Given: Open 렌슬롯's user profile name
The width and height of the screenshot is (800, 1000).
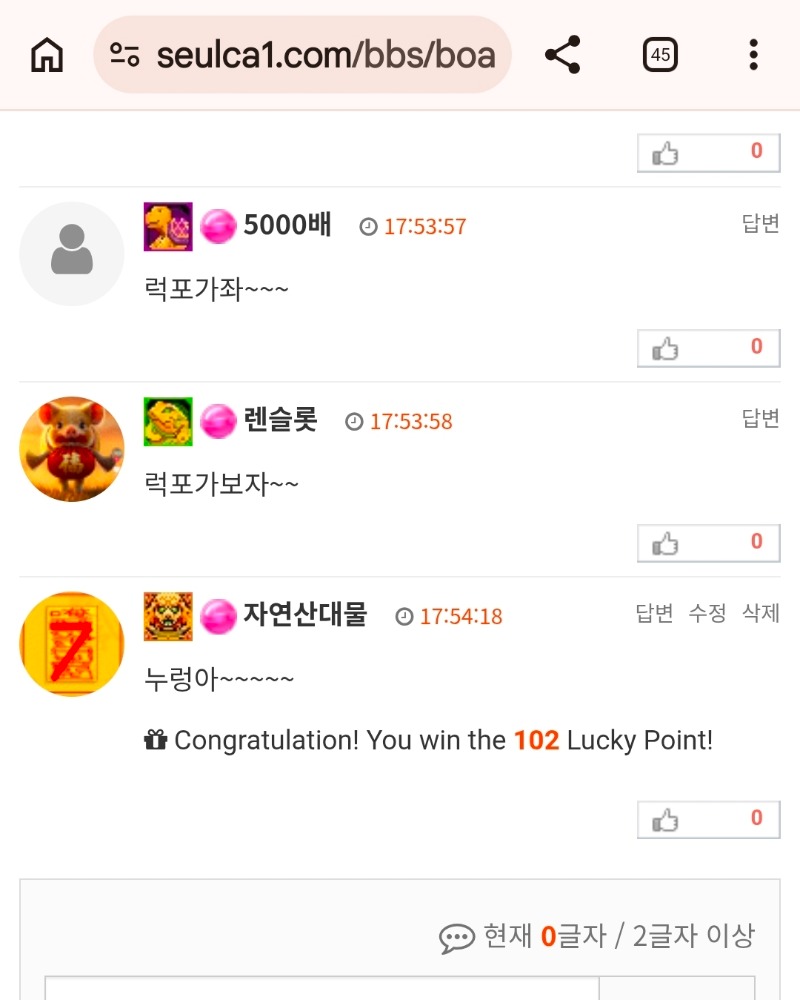Looking at the screenshot, I should [280, 420].
